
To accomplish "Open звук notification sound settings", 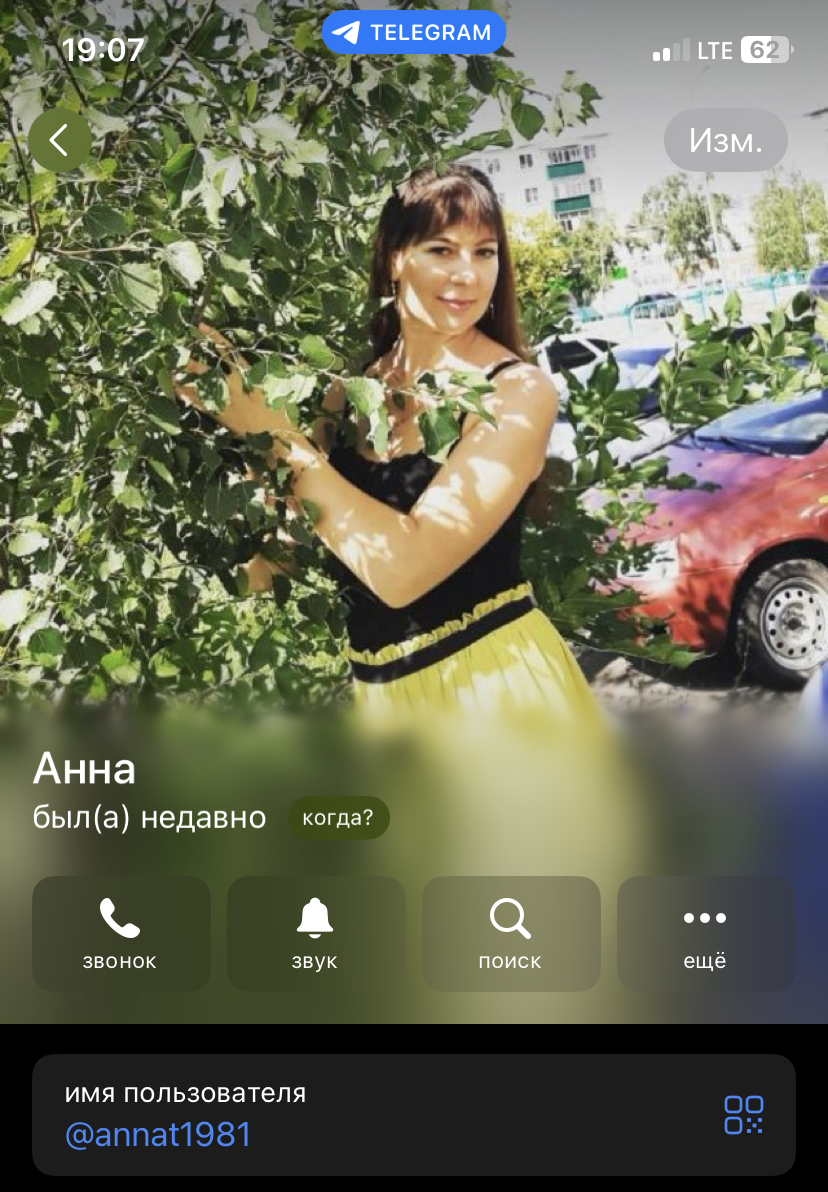I will click(315, 933).
